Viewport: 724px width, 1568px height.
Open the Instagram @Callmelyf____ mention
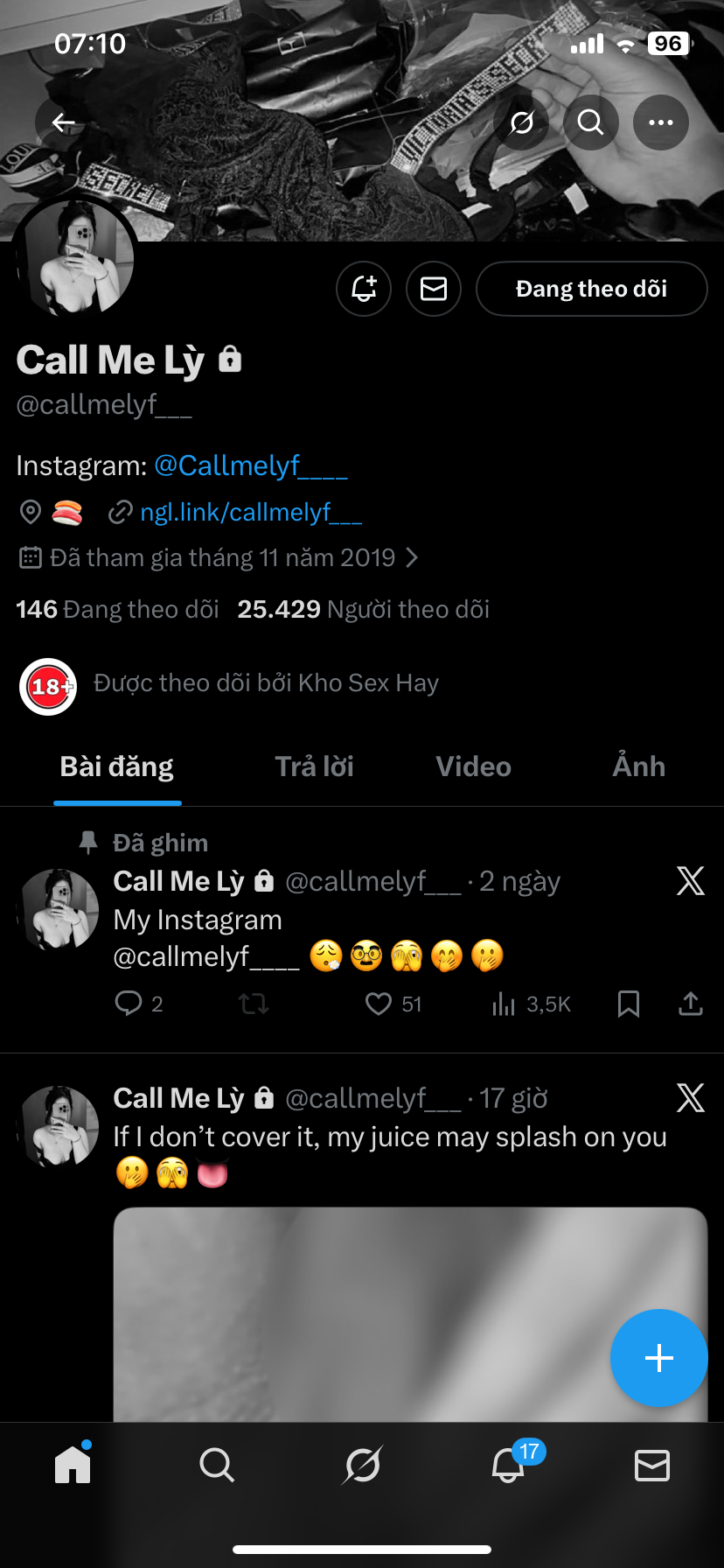click(251, 465)
